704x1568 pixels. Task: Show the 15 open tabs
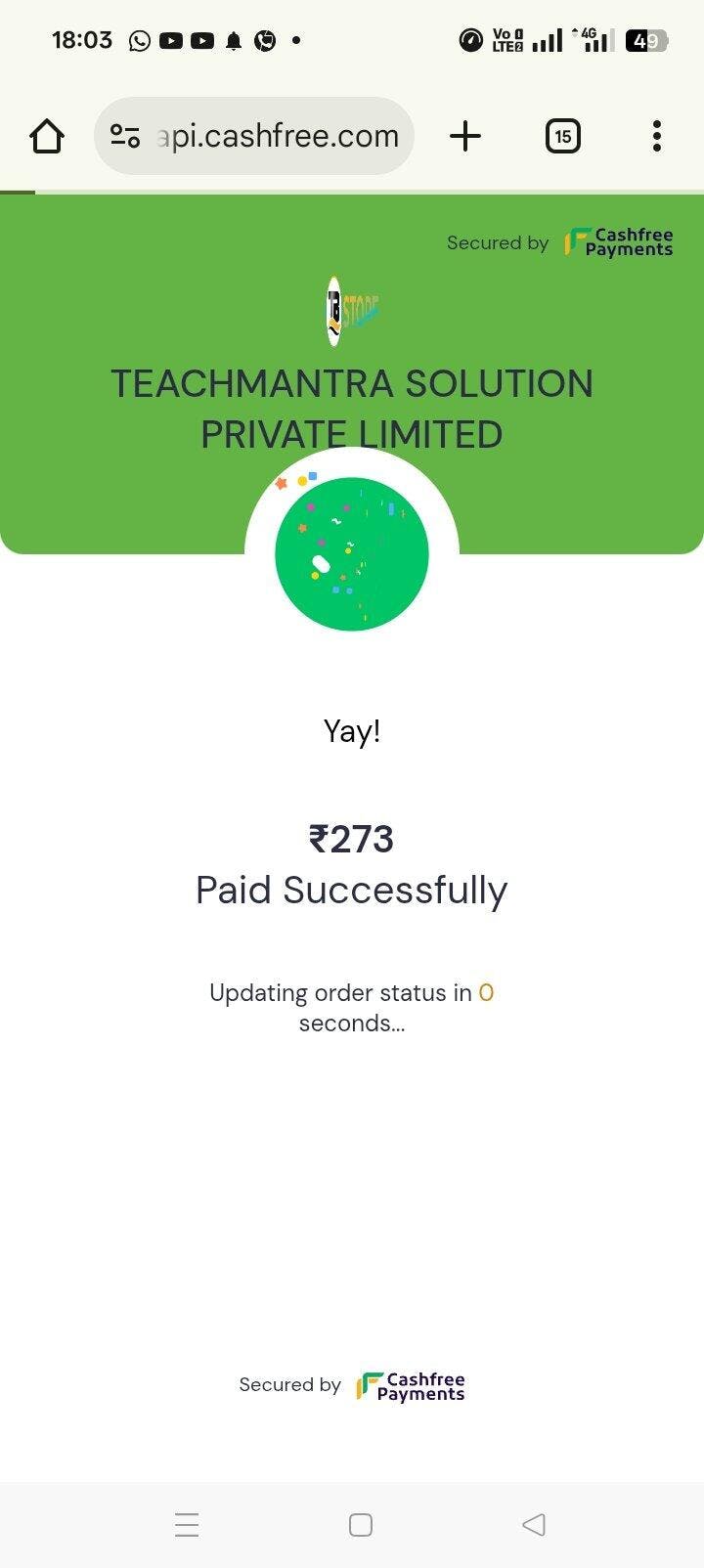pos(562,136)
